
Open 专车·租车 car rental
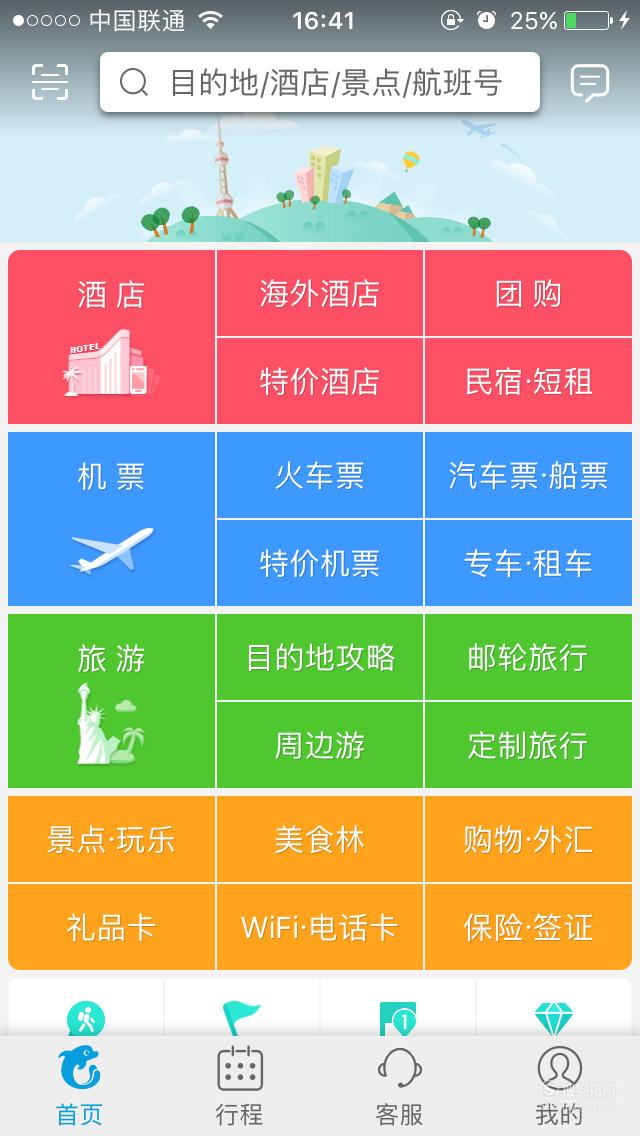[528, 563]
